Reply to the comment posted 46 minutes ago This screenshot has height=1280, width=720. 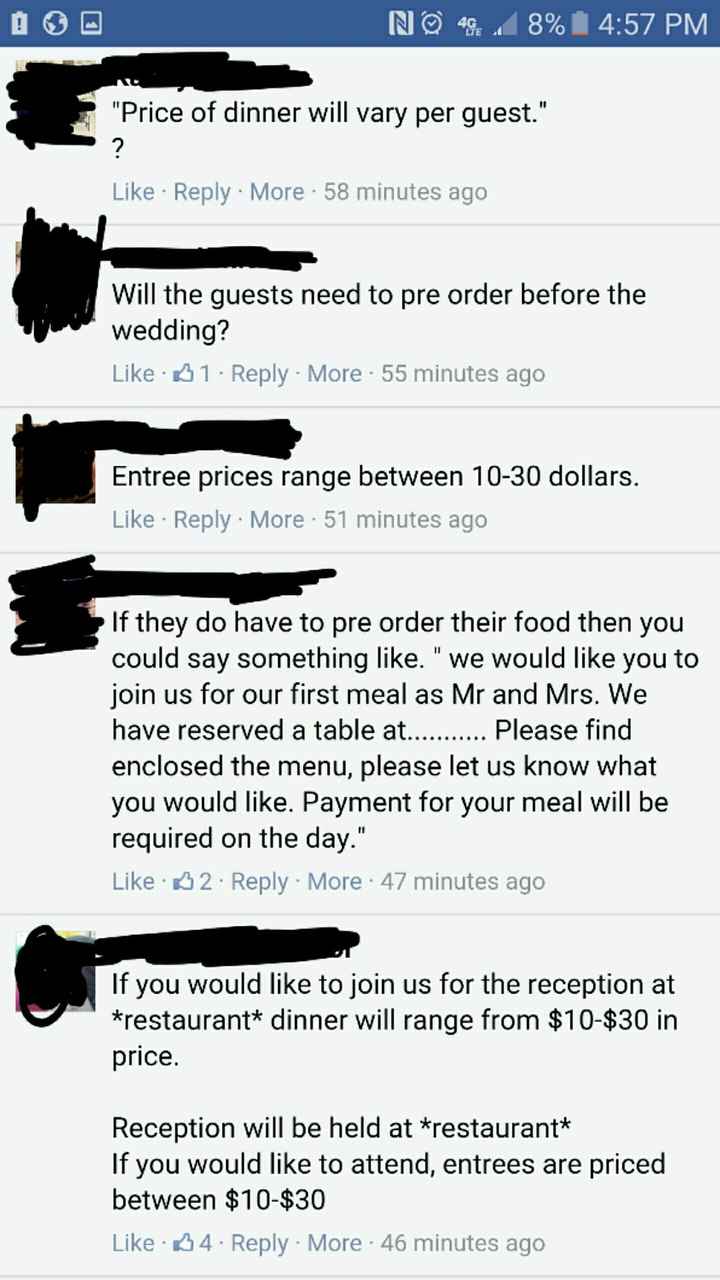[x=259, y=1244]
